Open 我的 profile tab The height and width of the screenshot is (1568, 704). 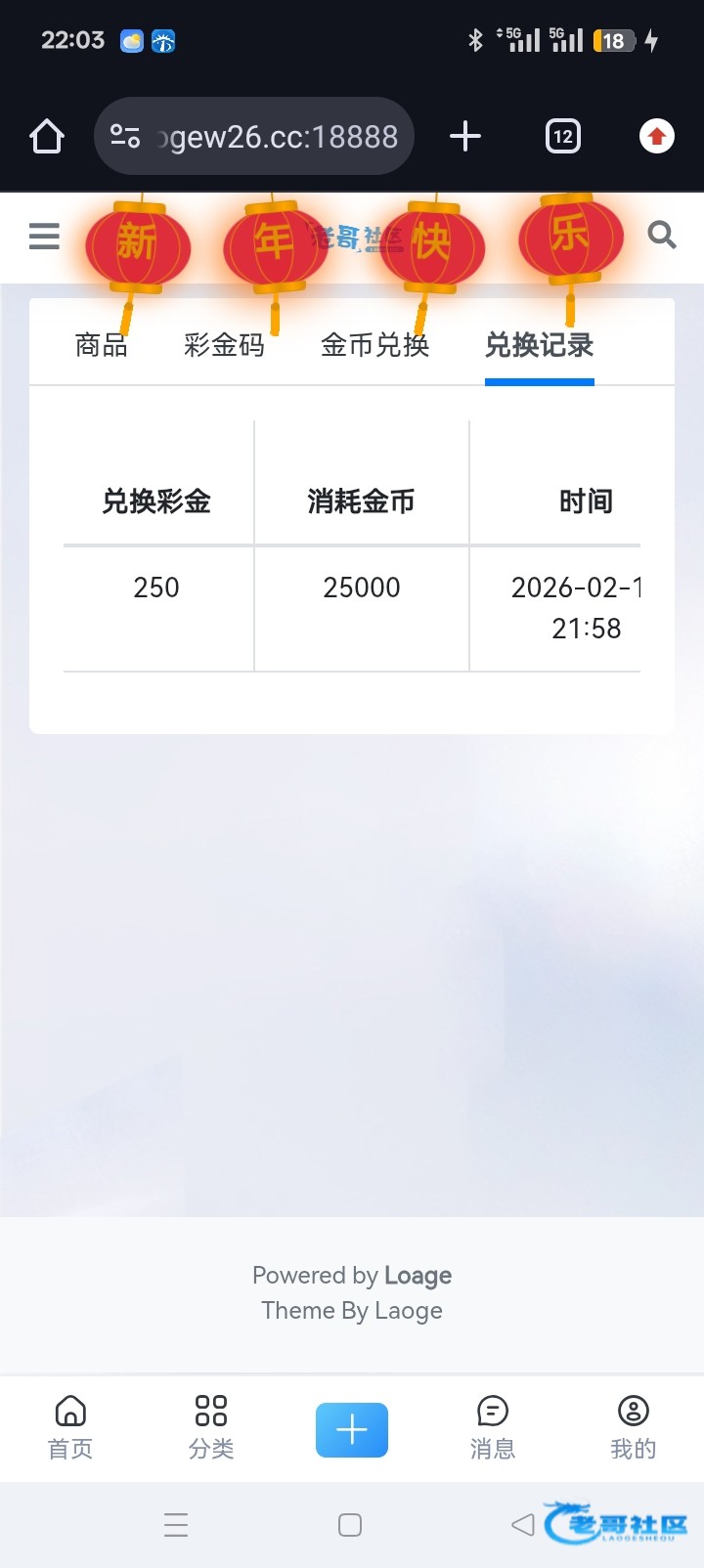[634, 1427]
